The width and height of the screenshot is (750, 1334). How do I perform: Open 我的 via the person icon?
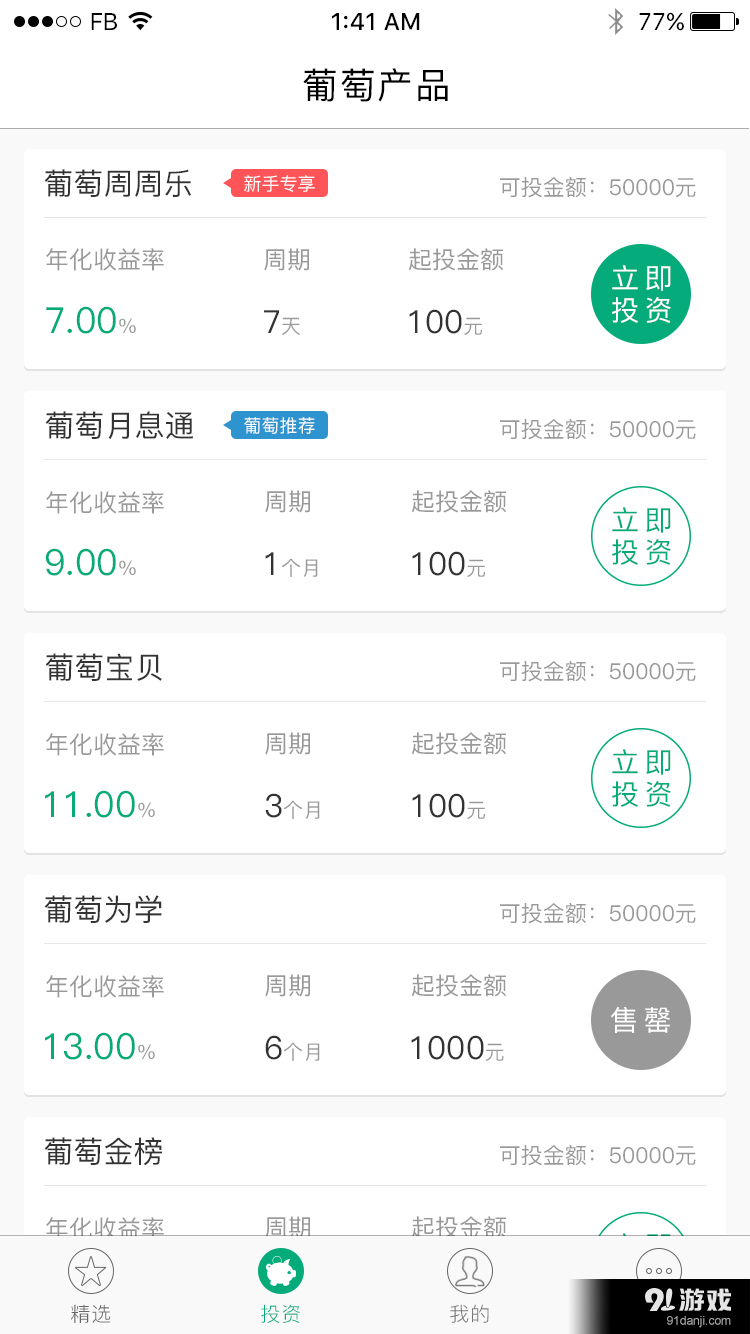pyautogui.click(x=470, y=1270)
